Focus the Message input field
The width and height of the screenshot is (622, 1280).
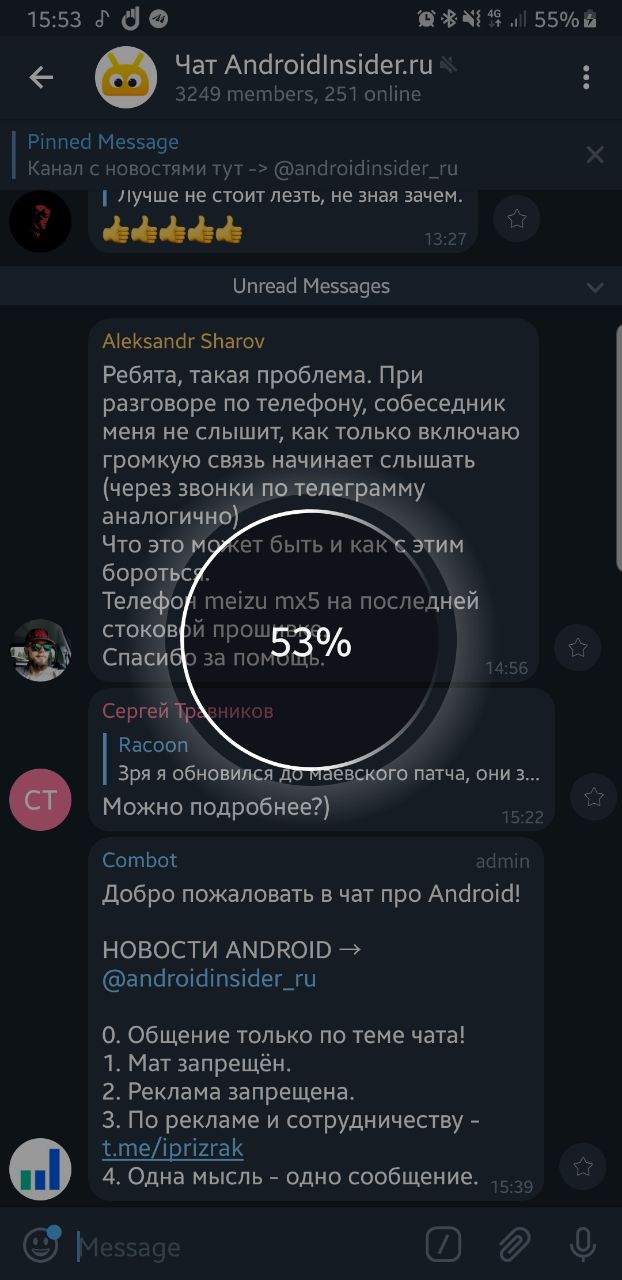[x=240, y=1247]
